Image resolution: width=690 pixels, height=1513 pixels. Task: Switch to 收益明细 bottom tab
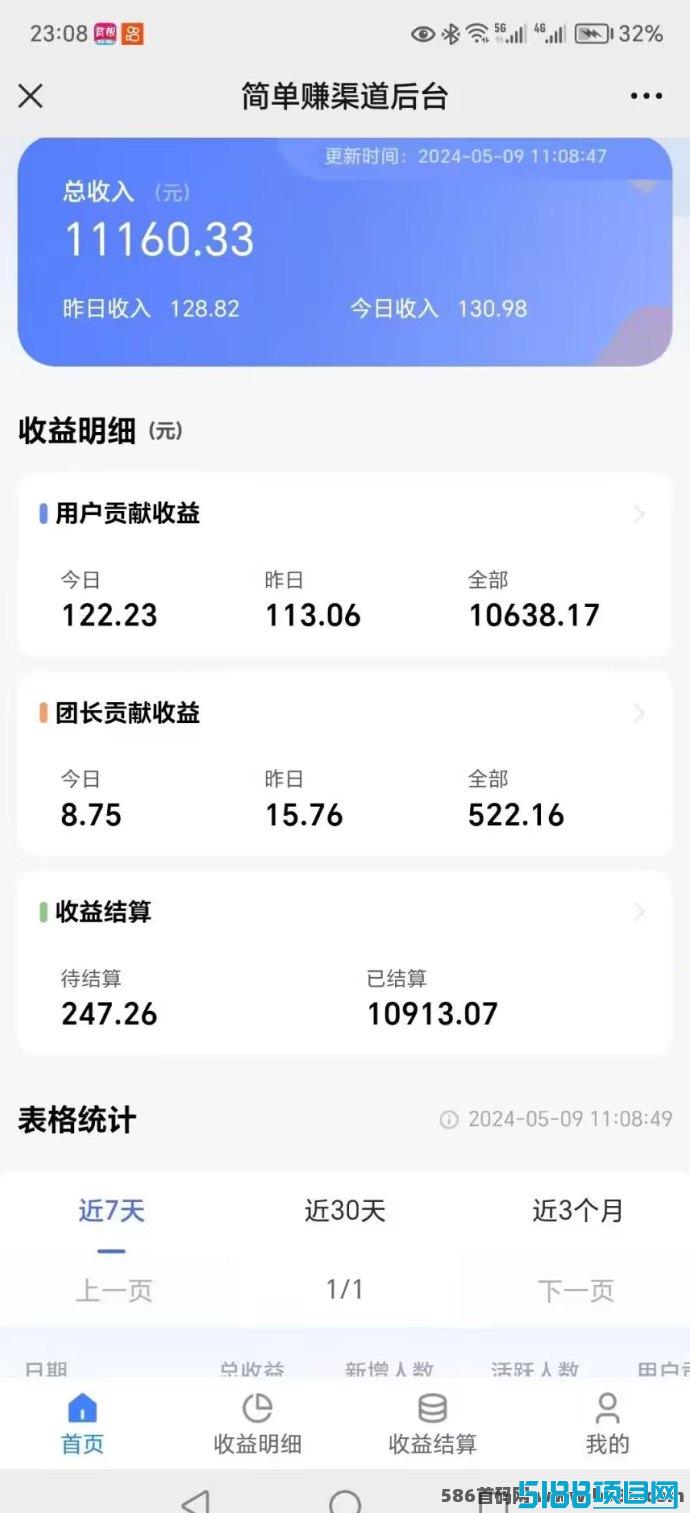[258, 1424]
